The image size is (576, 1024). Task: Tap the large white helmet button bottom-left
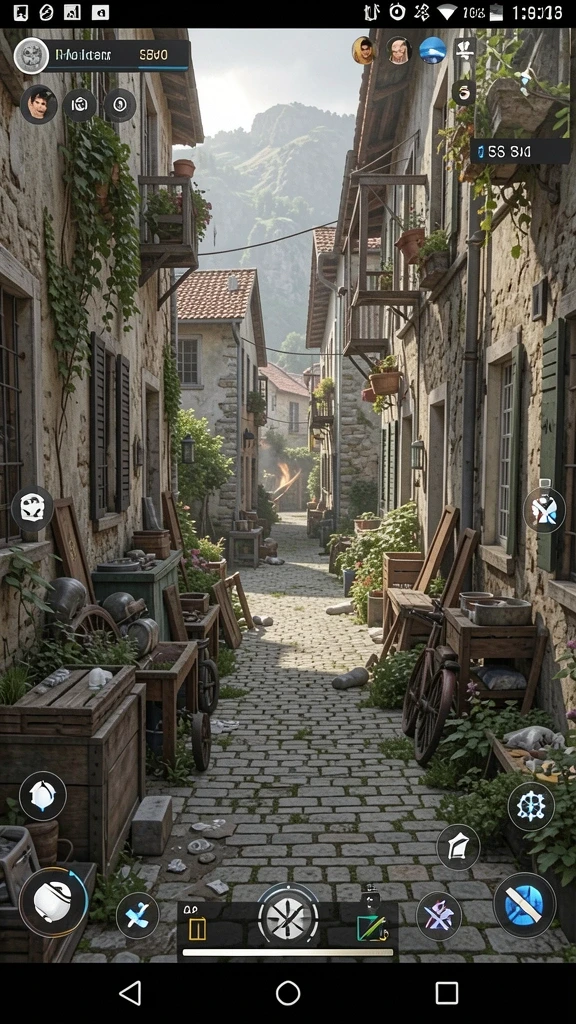pyautogui.click(x=53, y=902)
